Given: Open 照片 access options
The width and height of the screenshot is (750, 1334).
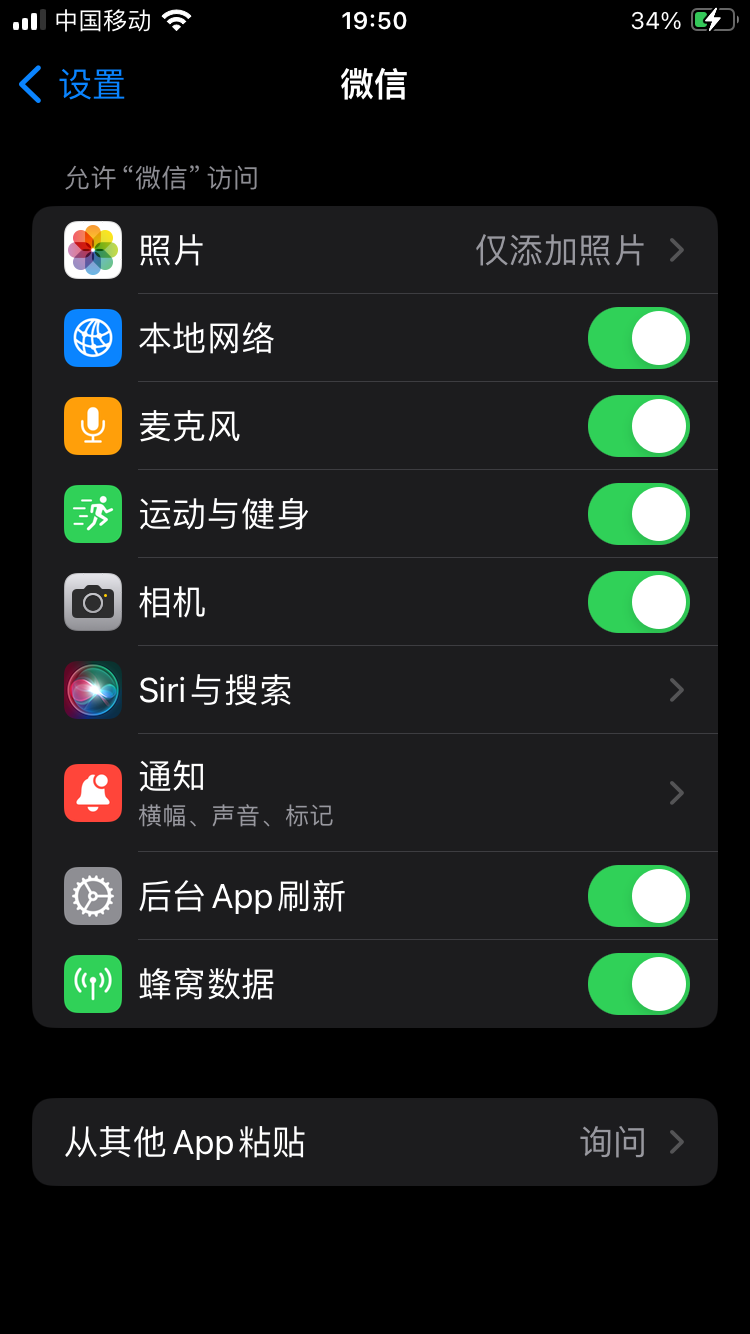Looking at the screenshot, I should [375, 250].
